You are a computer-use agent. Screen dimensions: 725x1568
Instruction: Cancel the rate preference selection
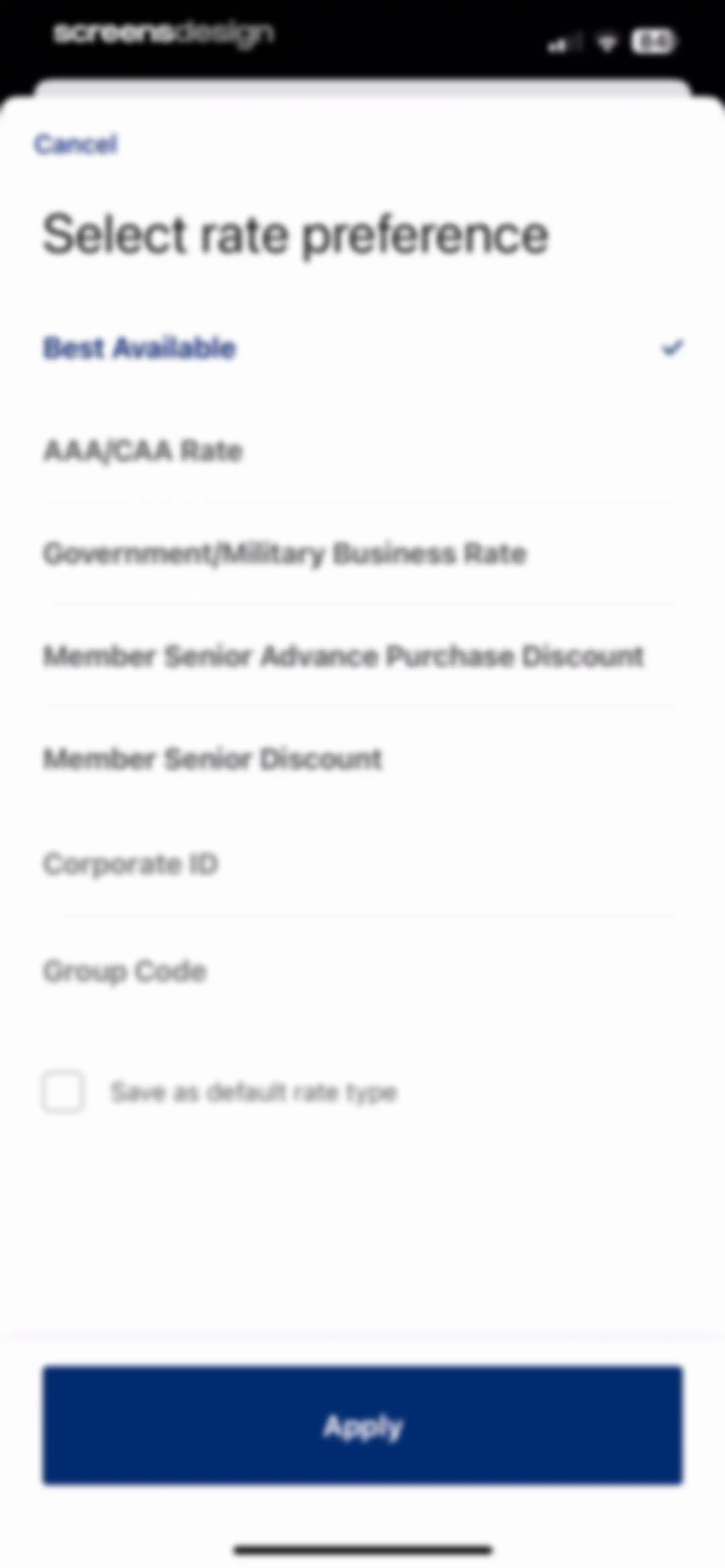76,144
